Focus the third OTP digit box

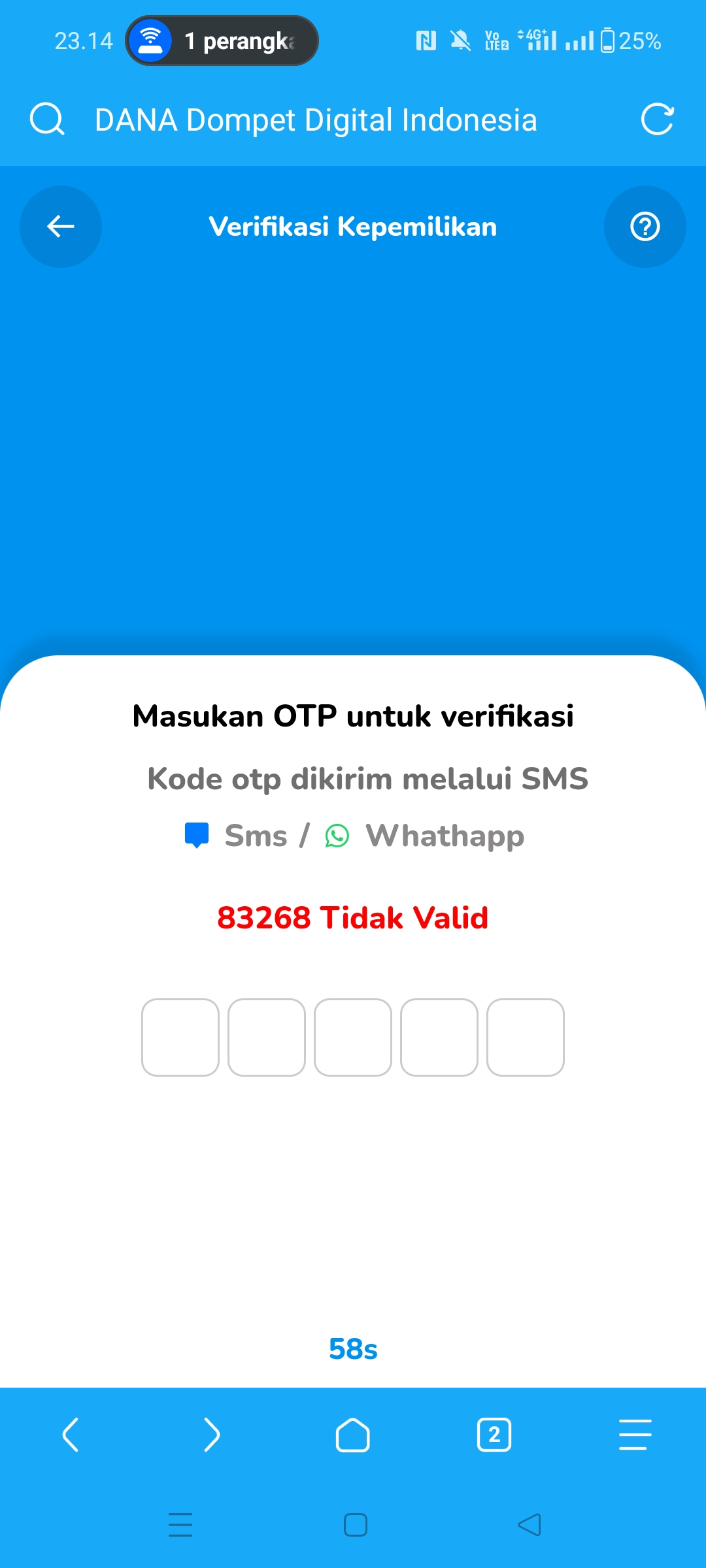pyautogui.click(x=353, y=1037)
